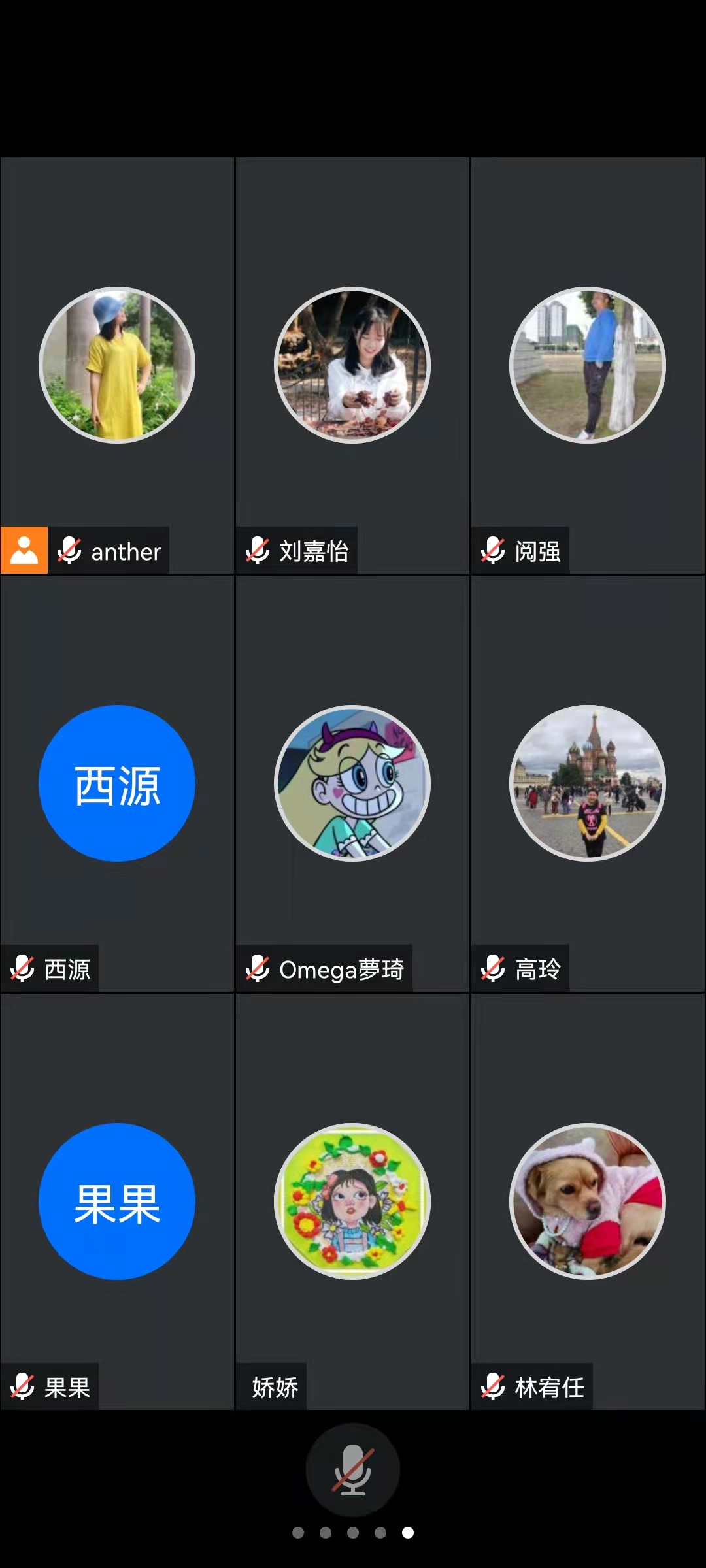Open 刘嘉怡's participant tile
Image resolution: width=706 pixels, height=1568 pixels.
tap(352, 365)
